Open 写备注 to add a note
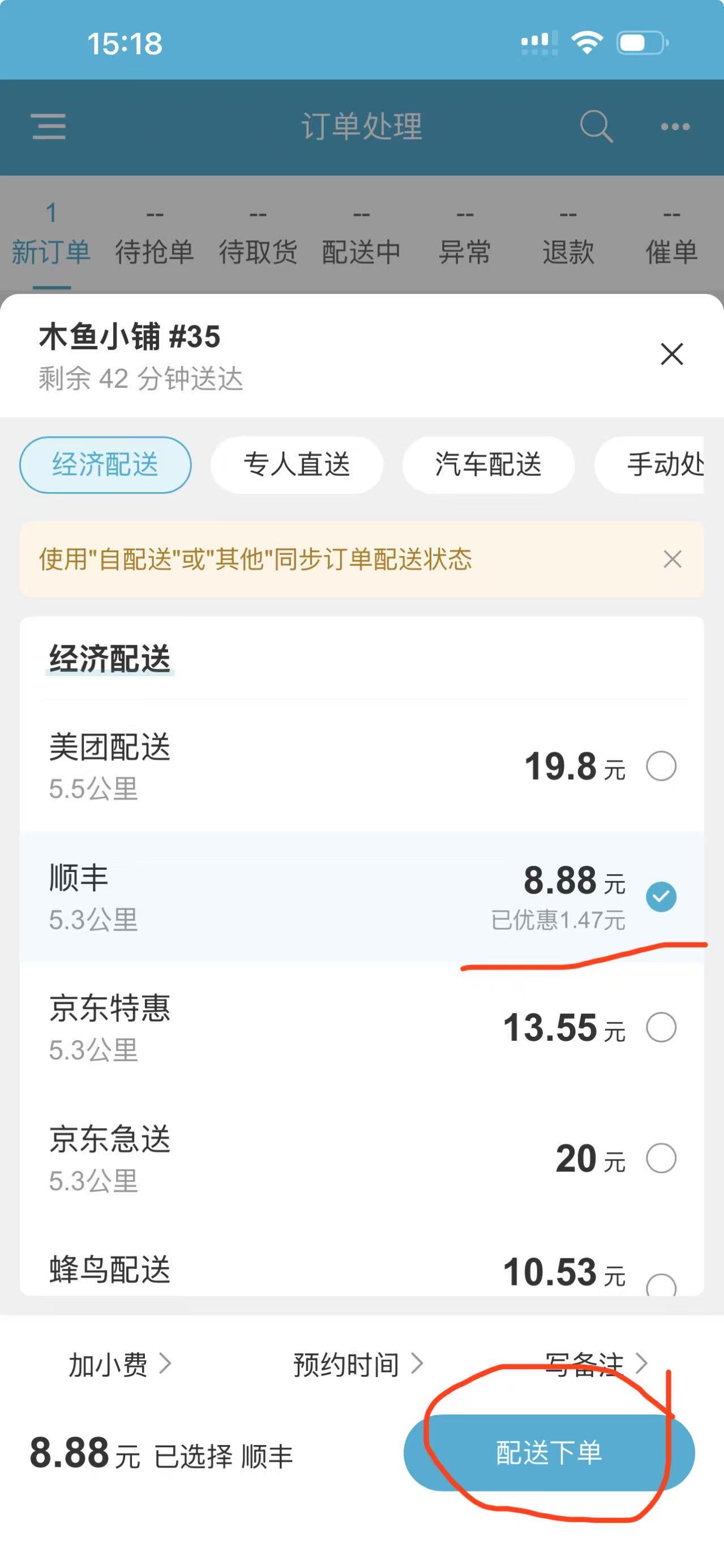 595,1364
